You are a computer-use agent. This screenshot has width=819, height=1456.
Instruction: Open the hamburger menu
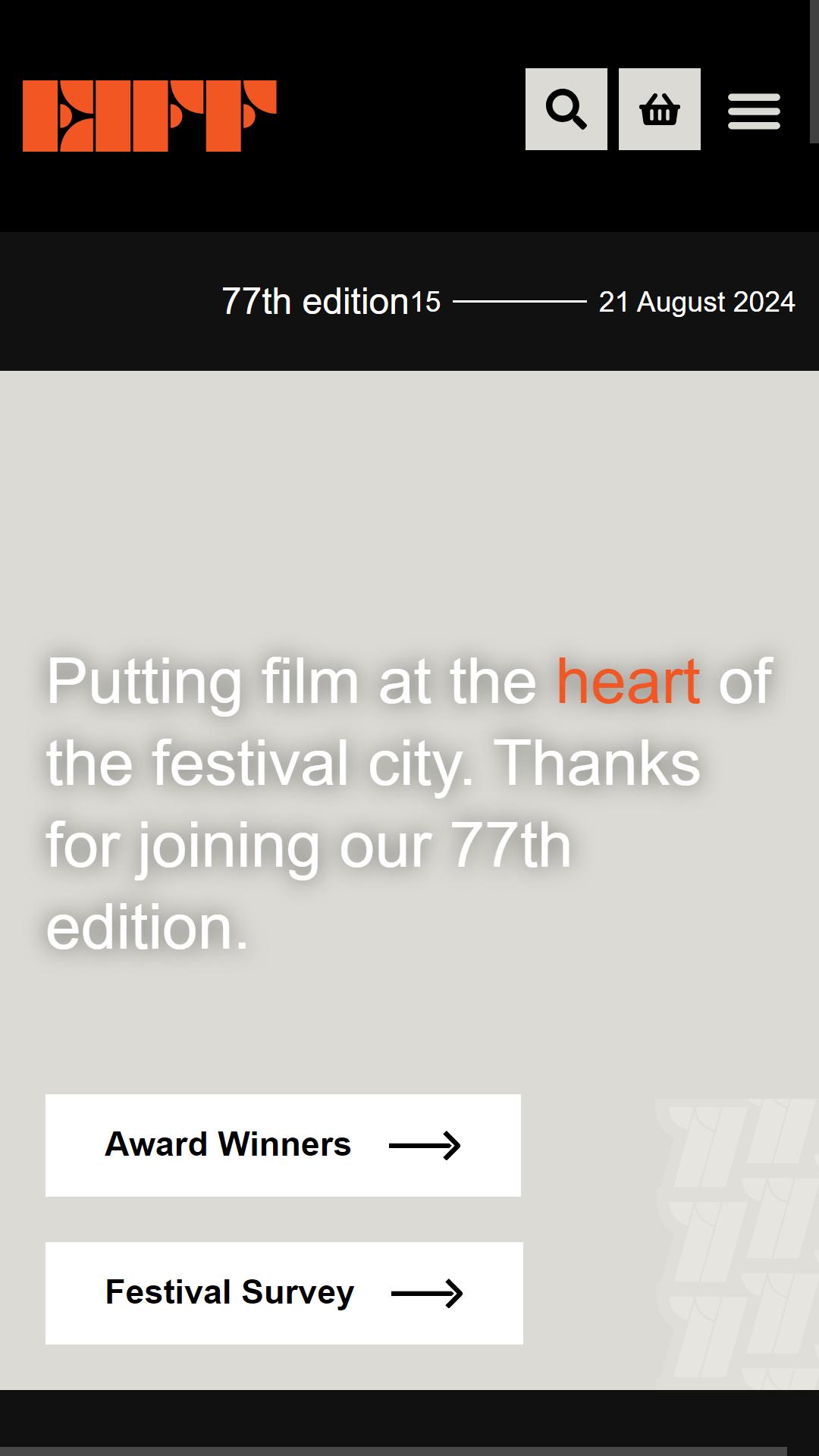click(x=754, y=111)
